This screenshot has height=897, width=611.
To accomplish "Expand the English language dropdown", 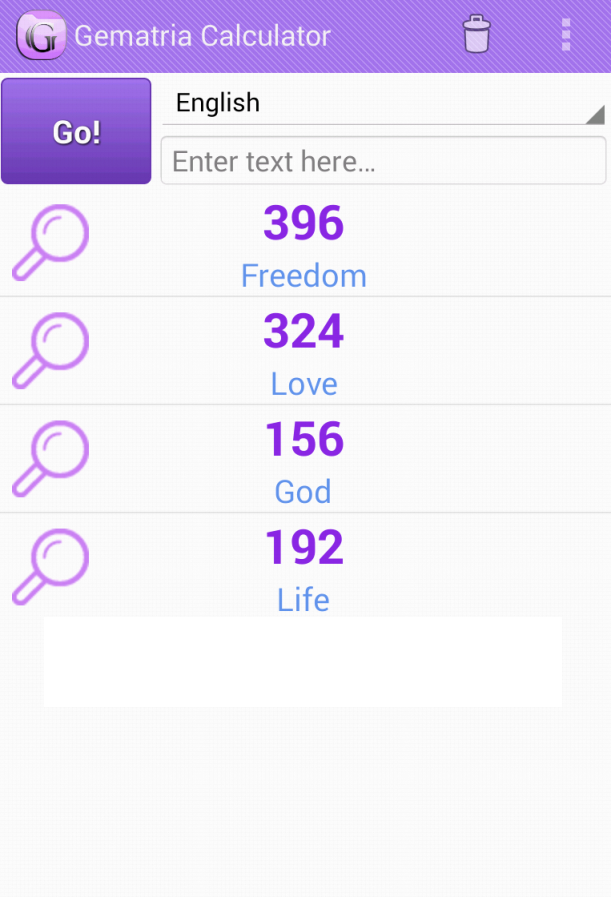I will 384,103.
